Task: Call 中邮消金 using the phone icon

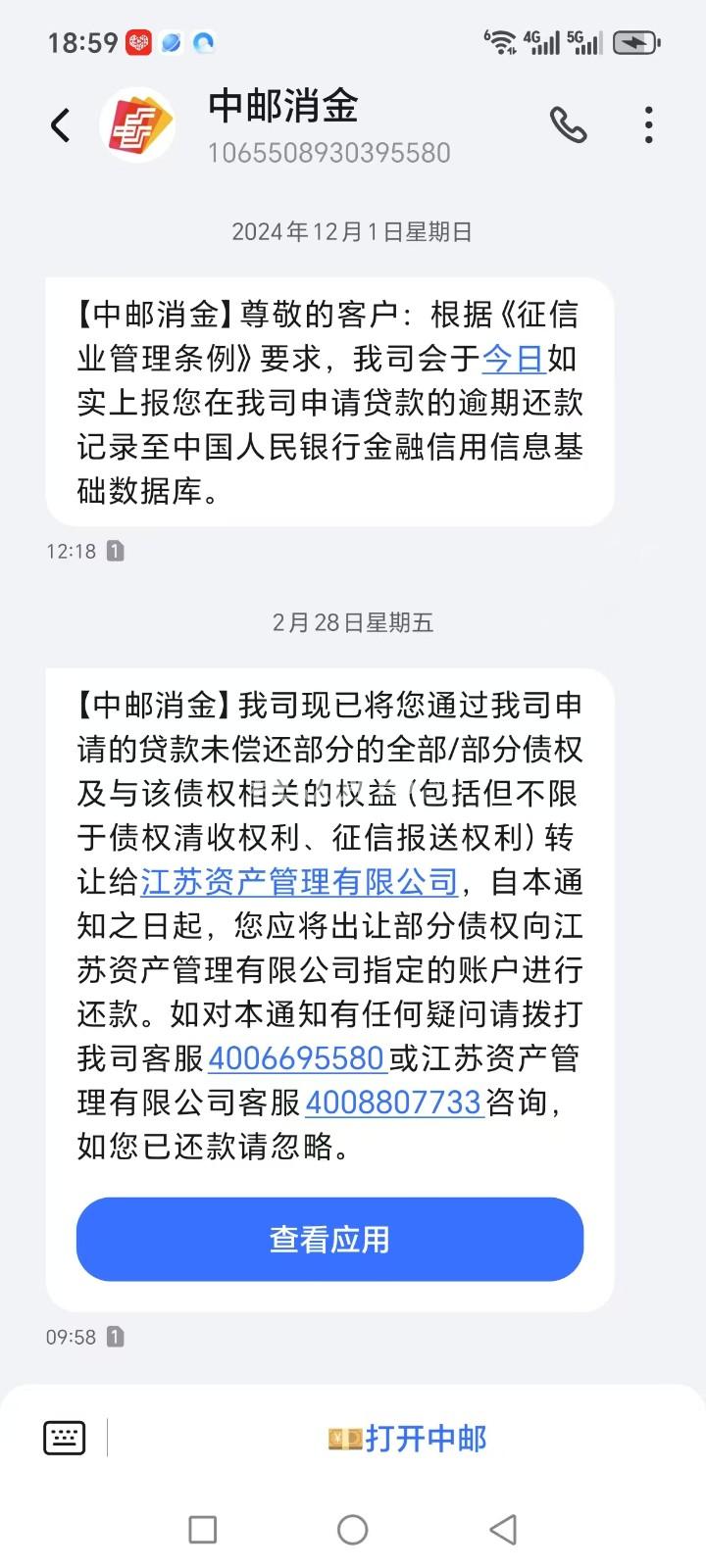Action: [x=568, y=125]
